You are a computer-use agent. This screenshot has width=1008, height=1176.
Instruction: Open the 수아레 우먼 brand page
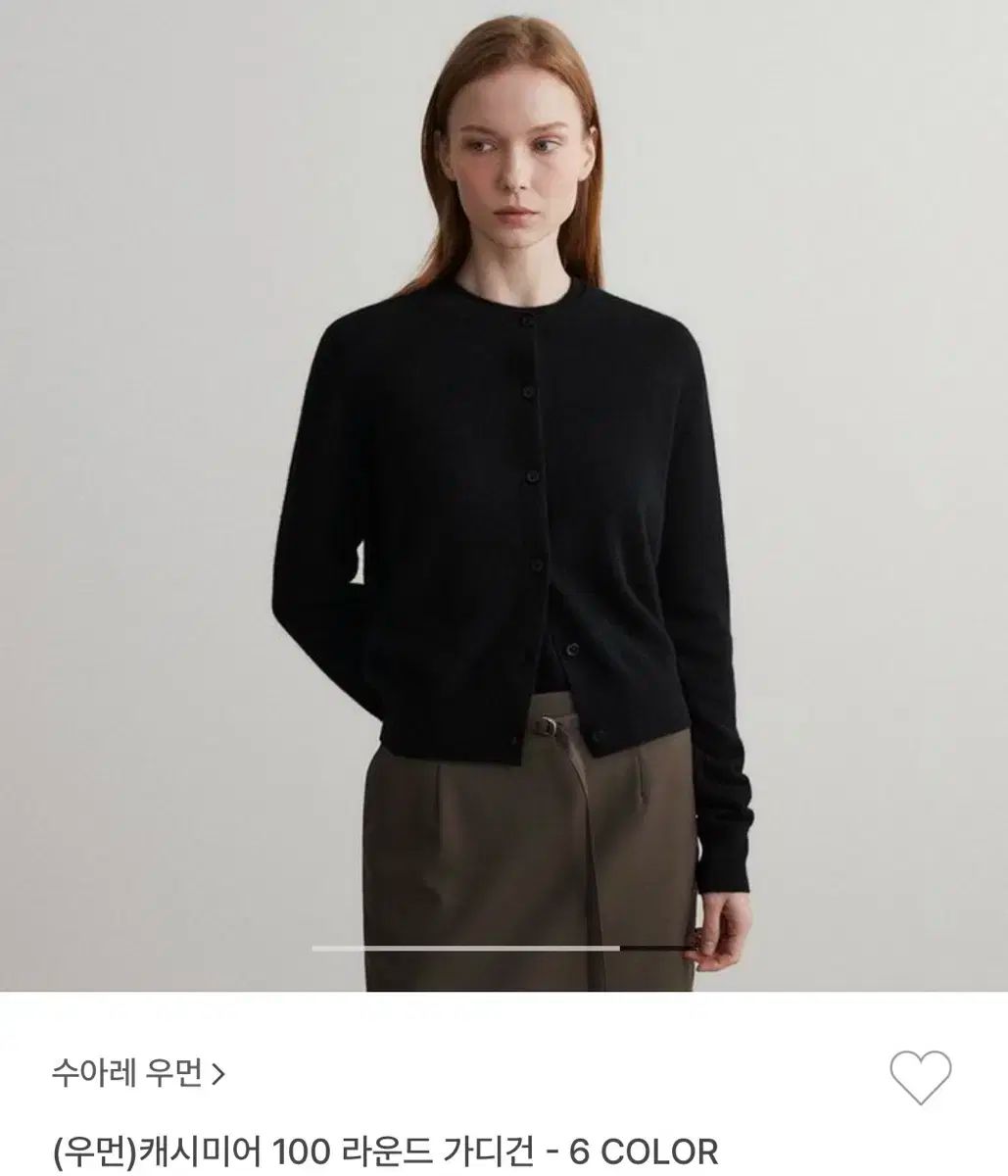(x=138, y=1075)
